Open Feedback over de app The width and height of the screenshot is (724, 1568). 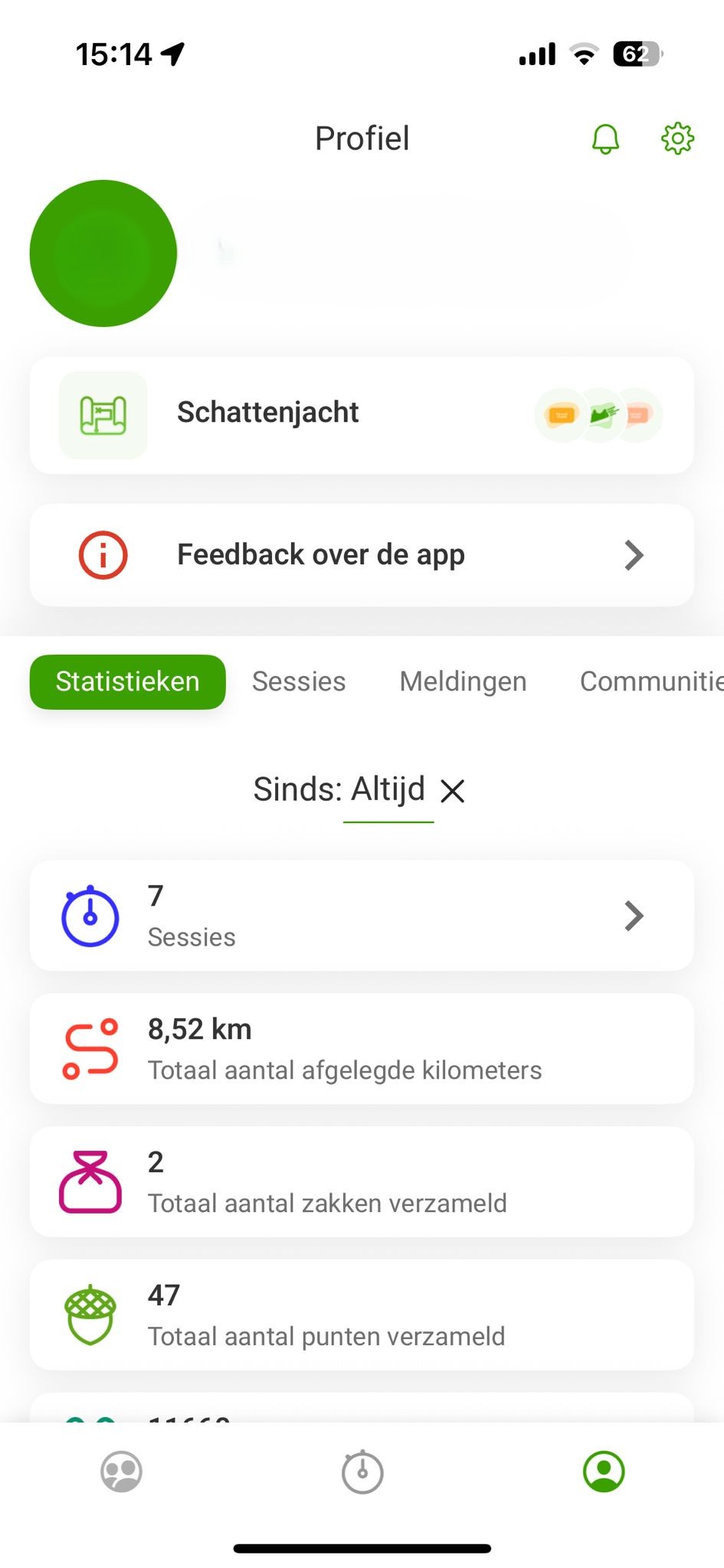click(362, 555)
